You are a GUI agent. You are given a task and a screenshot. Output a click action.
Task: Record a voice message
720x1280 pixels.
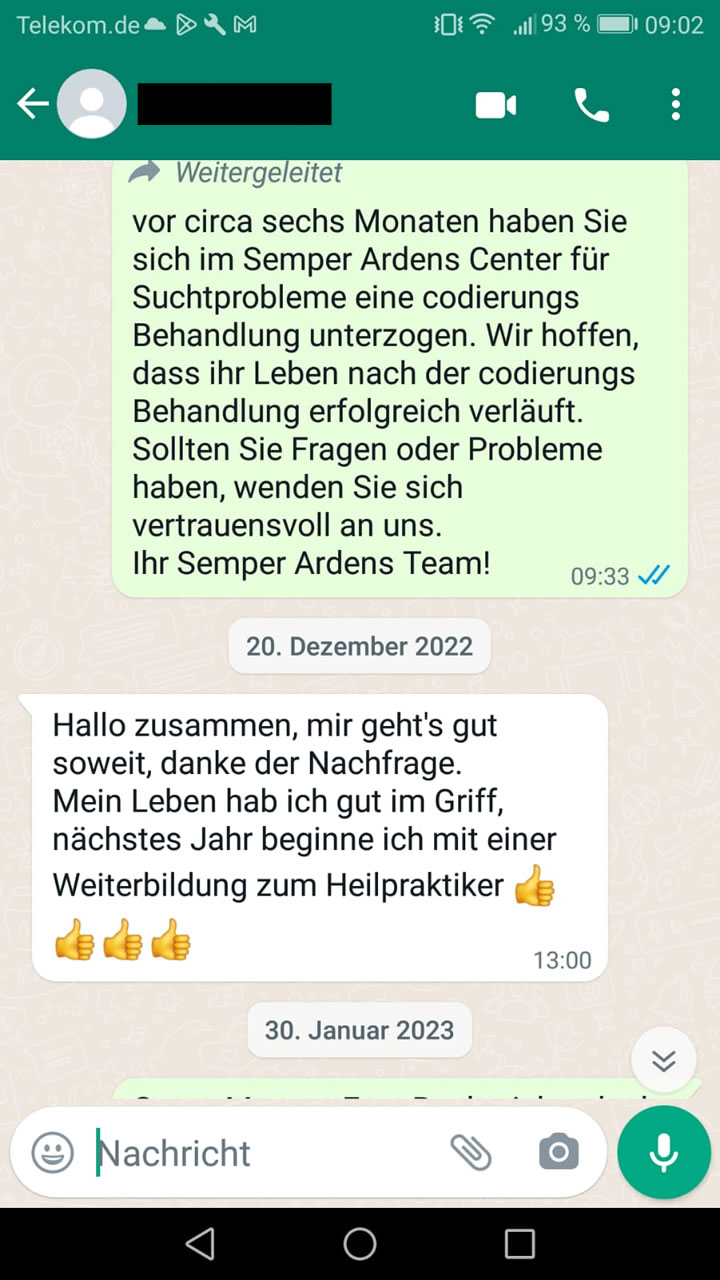coord(664,1153)
